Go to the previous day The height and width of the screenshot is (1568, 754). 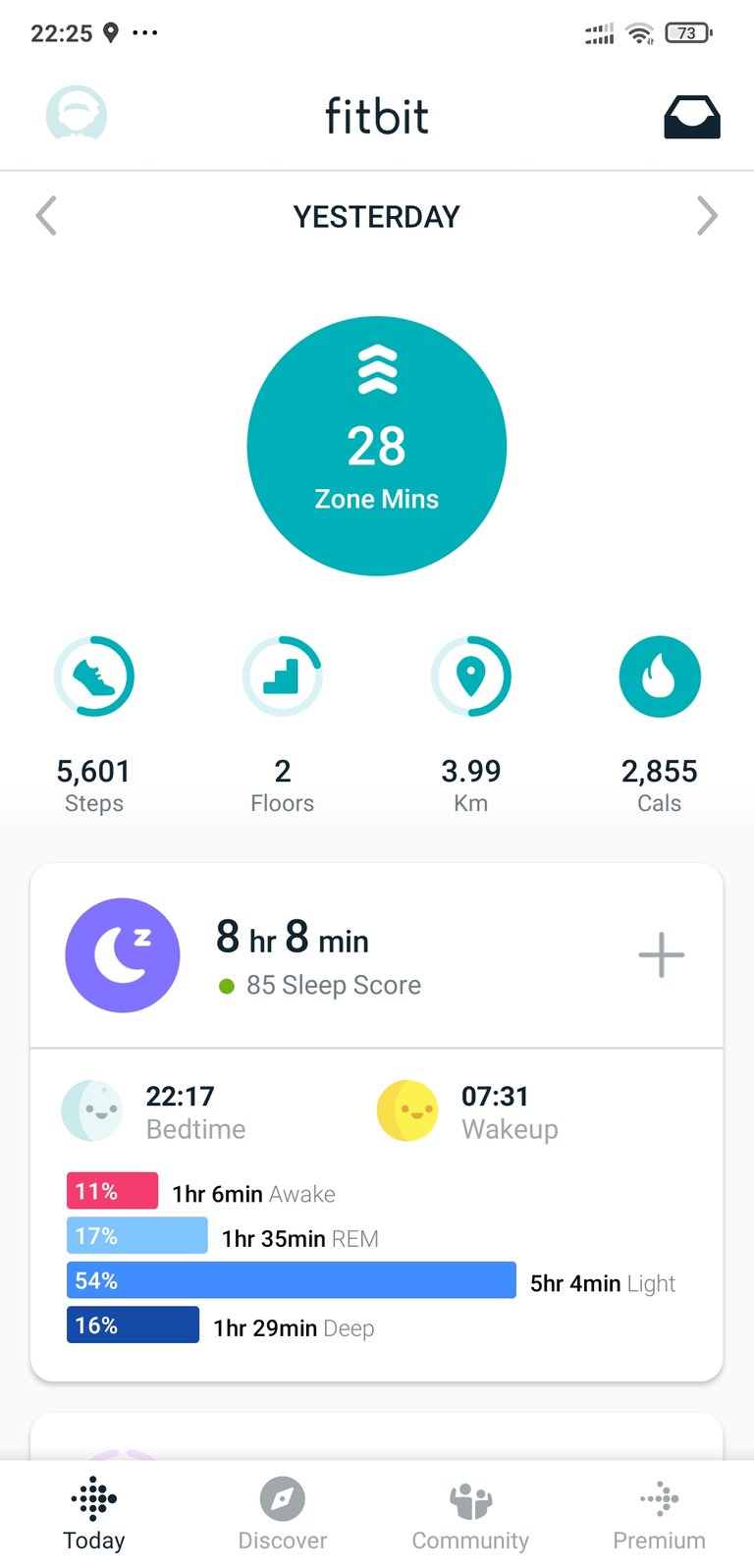point(46,216)
